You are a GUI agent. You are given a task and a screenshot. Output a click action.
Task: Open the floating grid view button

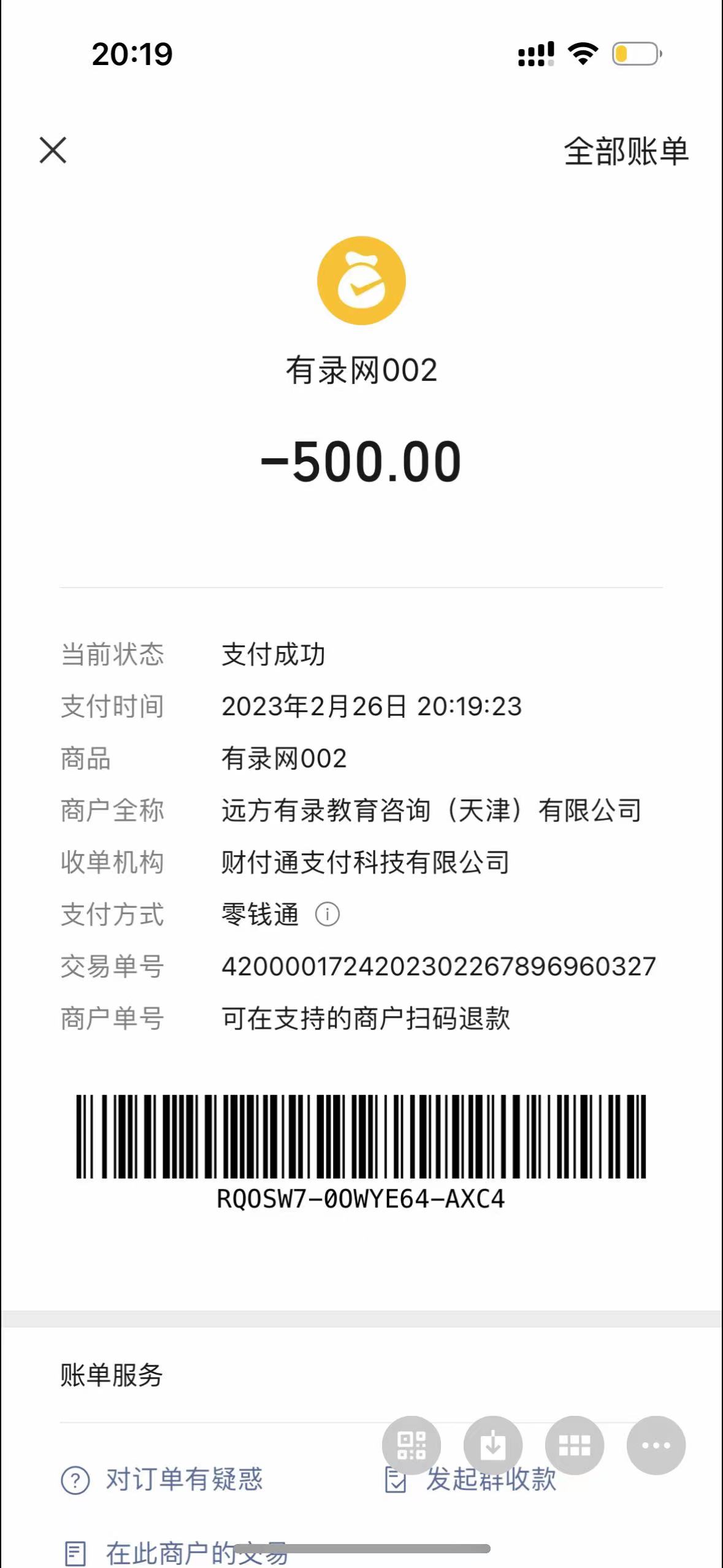[x=575, y=1445]
